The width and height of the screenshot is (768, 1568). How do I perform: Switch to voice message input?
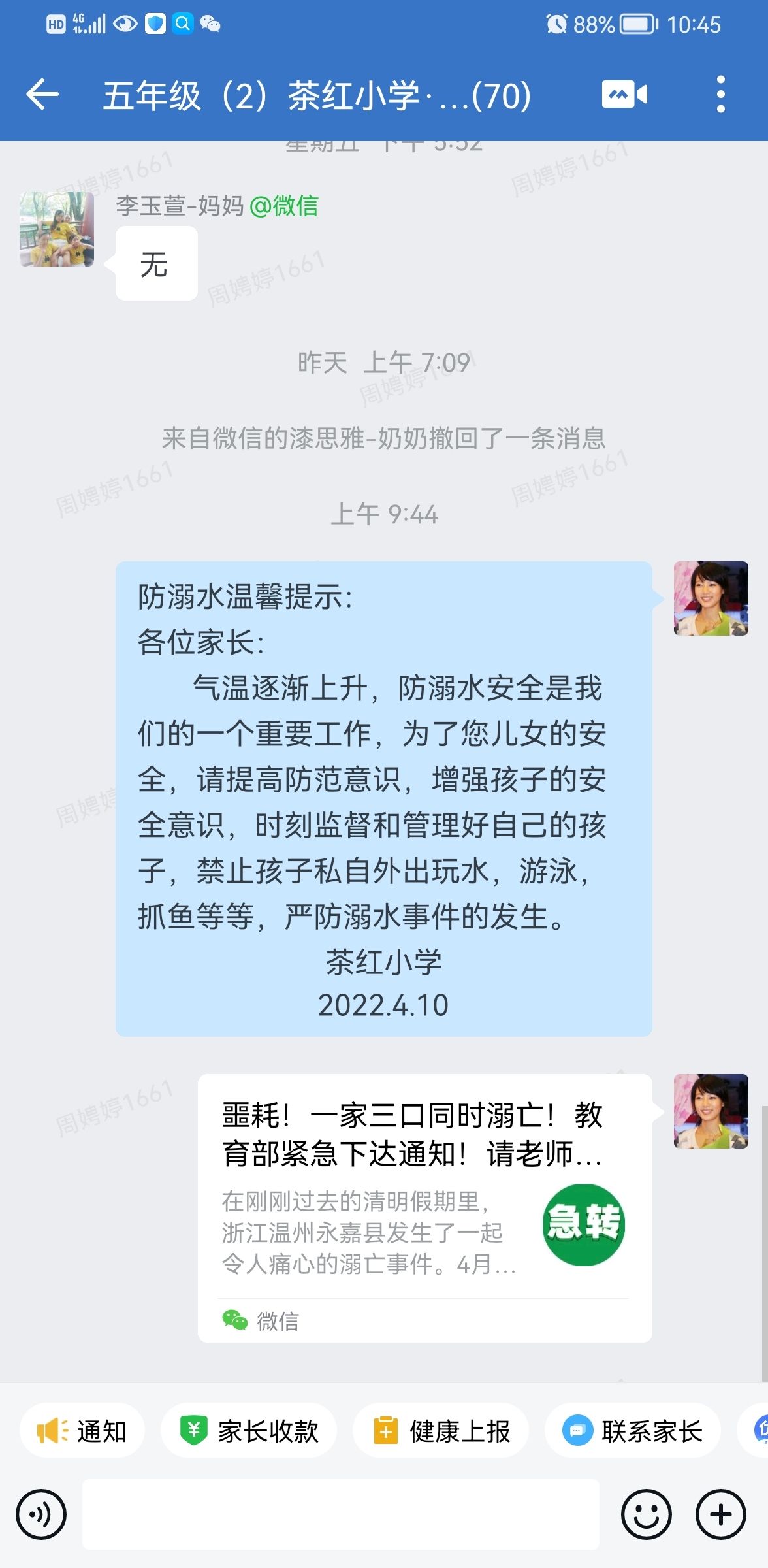(41, 1514)
